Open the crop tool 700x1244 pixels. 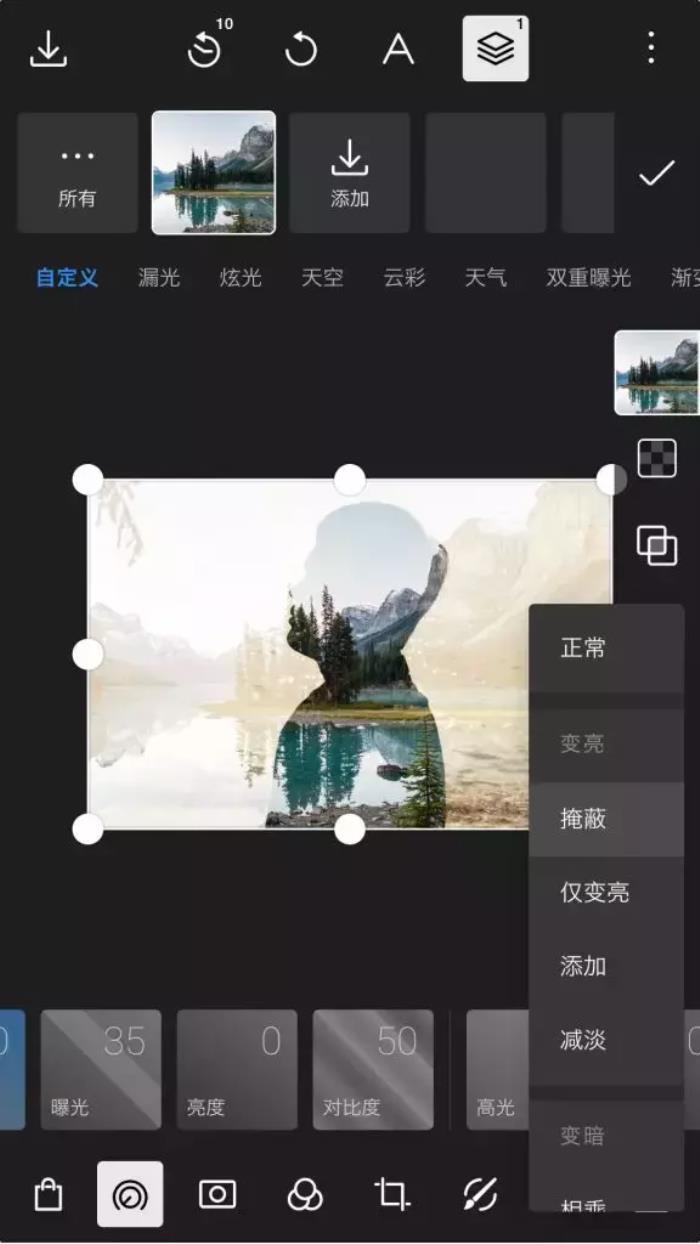pyautogui.click(x=392, y=1194)
